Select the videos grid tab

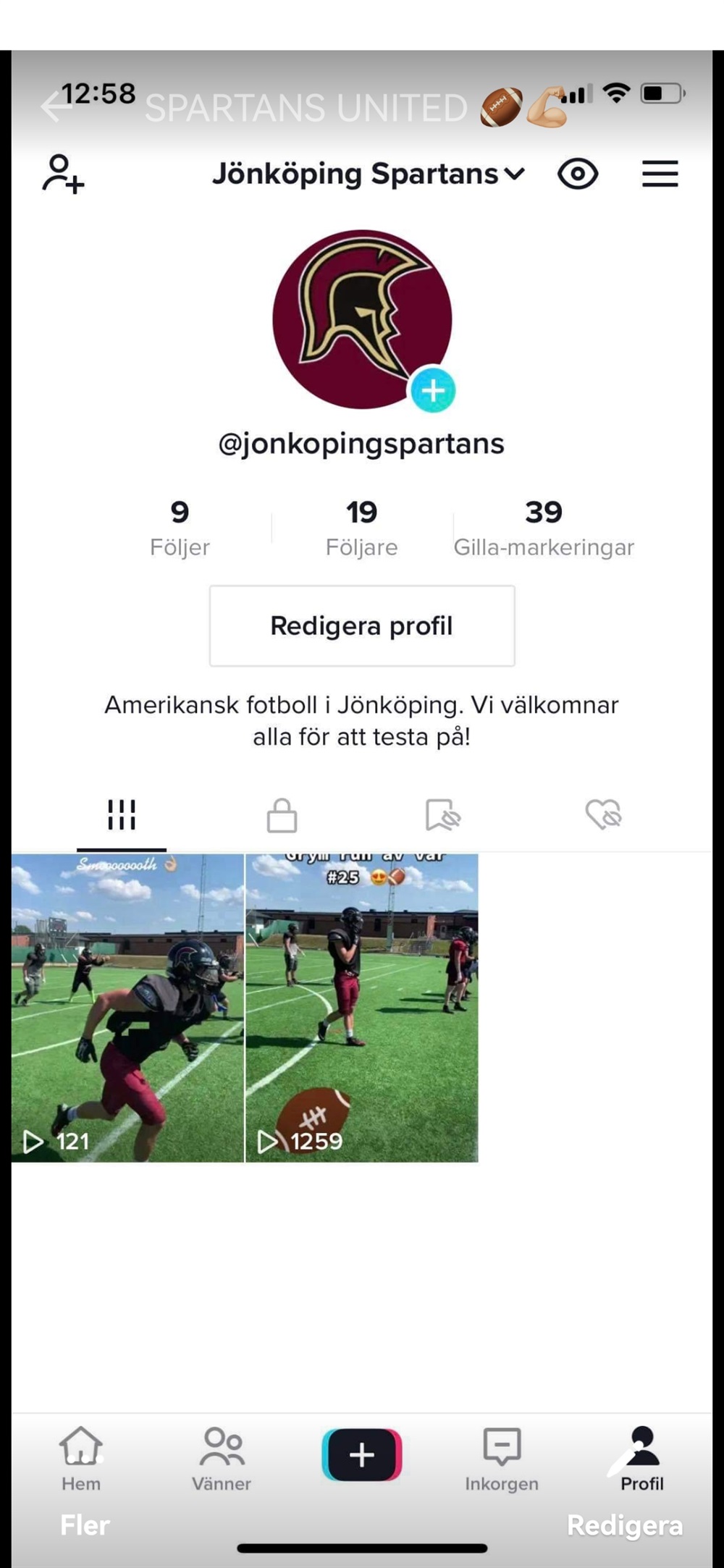click(122, 815)
